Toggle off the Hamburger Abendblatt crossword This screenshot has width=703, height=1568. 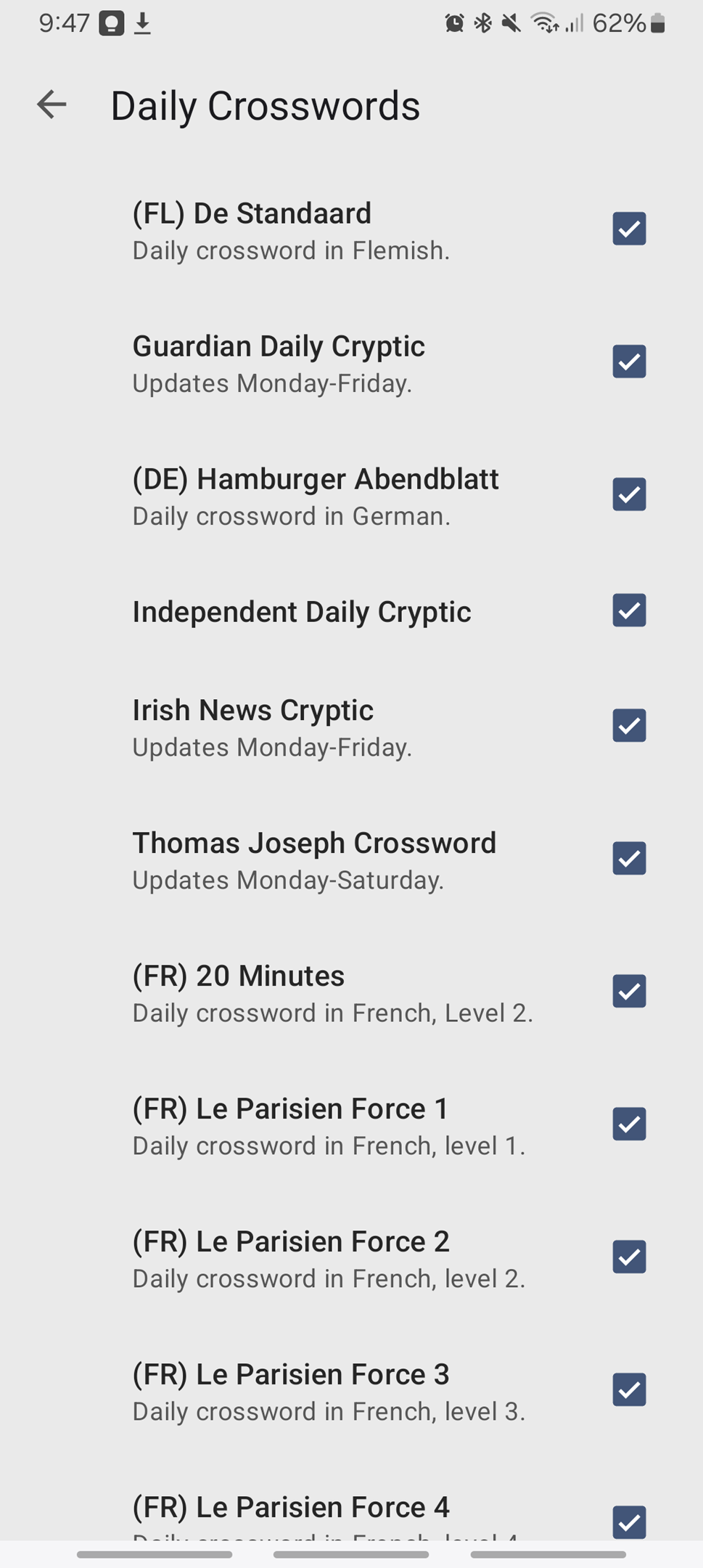point(628,494)
